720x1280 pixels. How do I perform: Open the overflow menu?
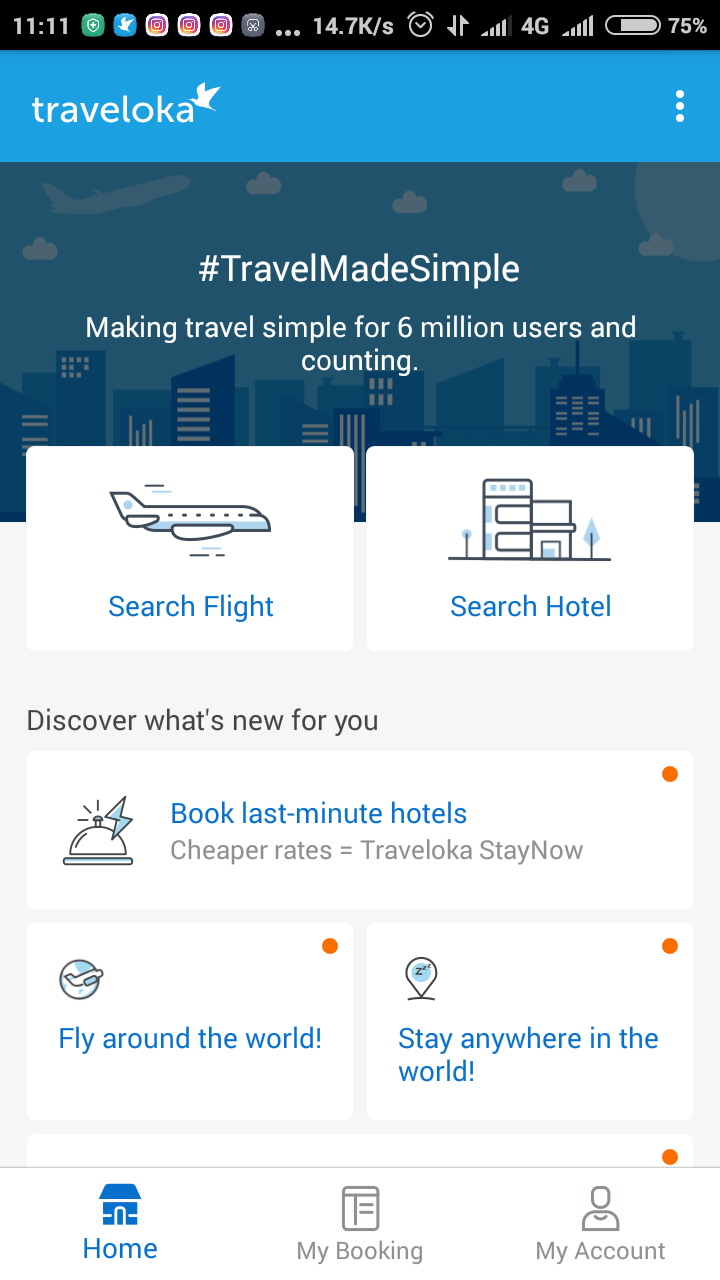pos(680,106)
